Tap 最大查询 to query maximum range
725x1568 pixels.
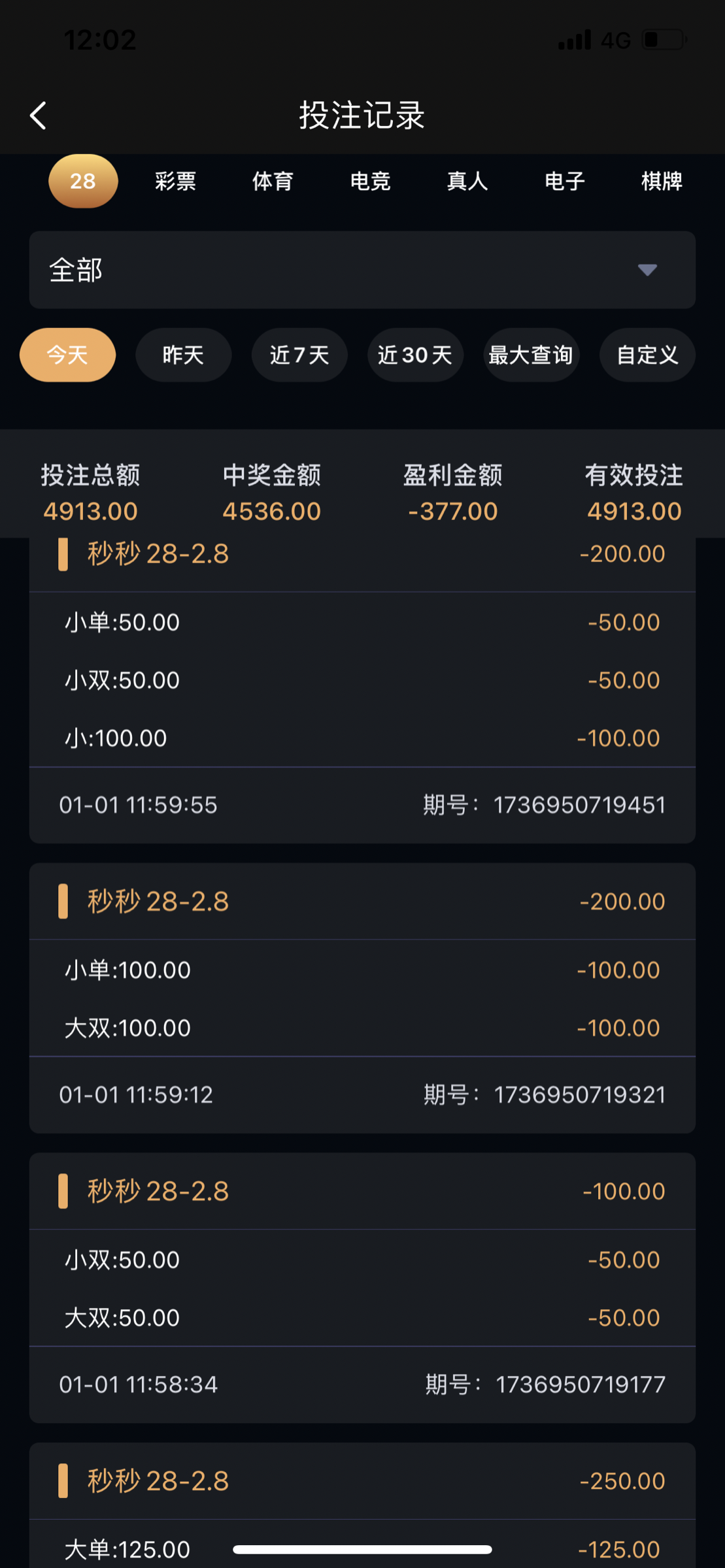pyautogui.click(x=531, y=355)
